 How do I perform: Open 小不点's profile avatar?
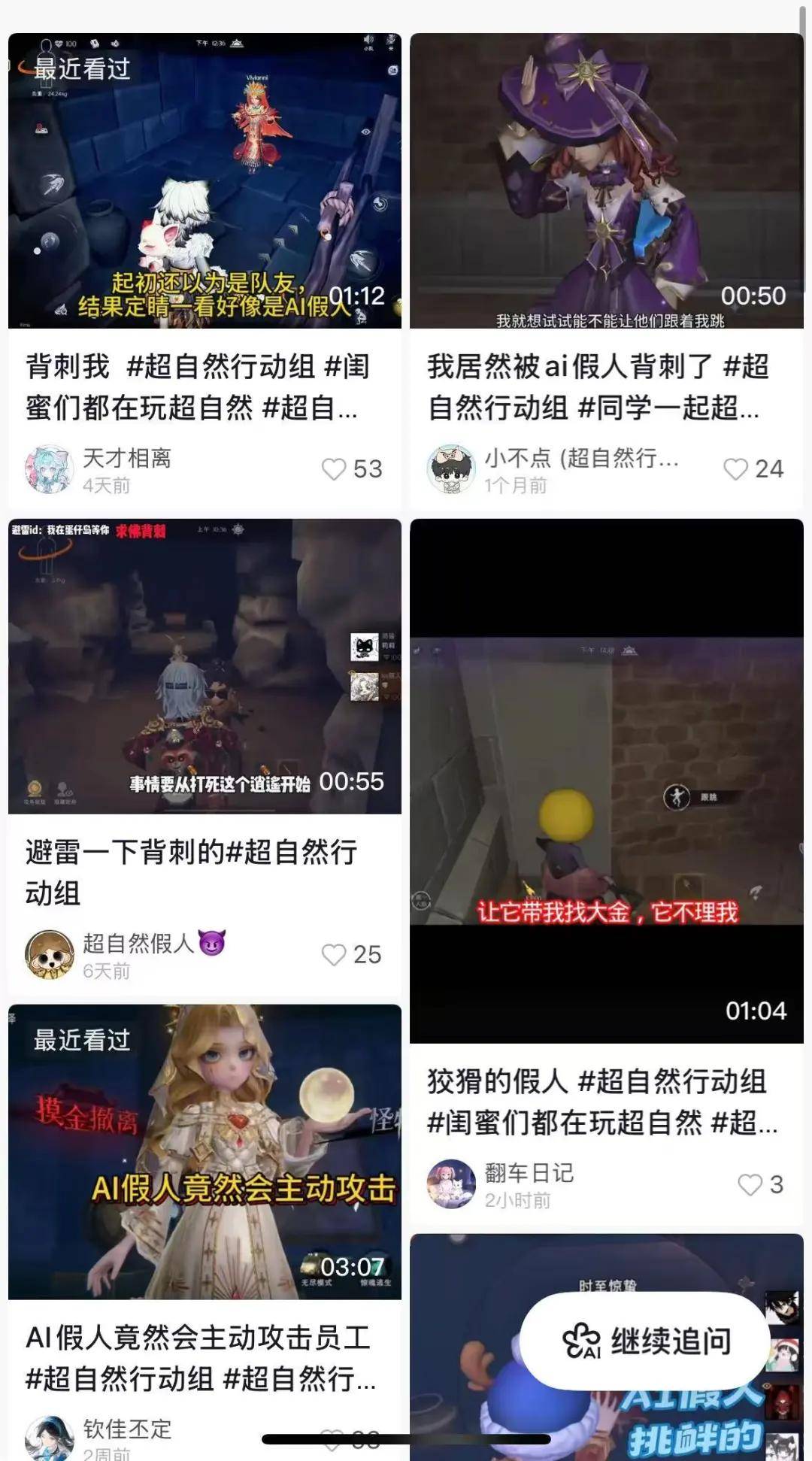(451, 469)
